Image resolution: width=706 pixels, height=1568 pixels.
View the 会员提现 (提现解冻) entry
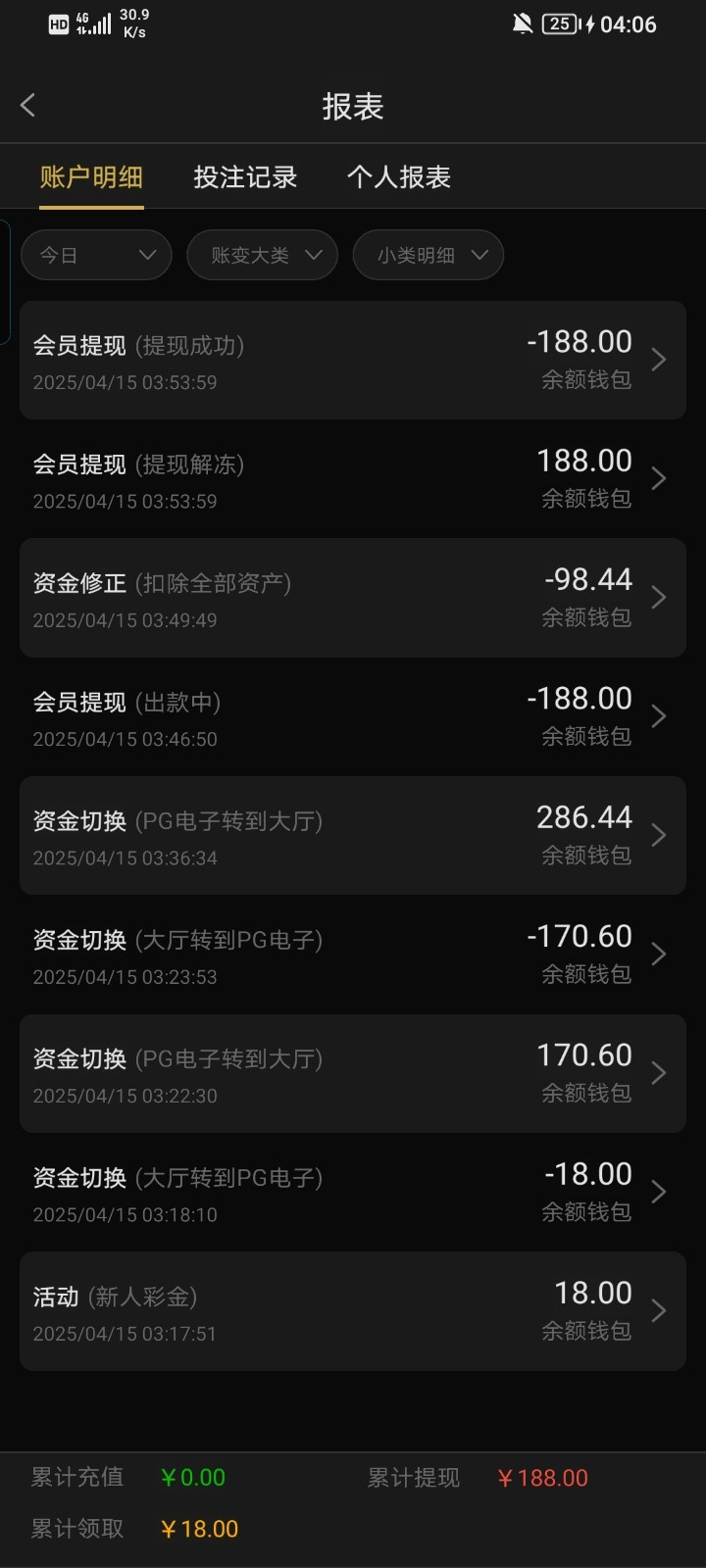click(x=353, y=479)
